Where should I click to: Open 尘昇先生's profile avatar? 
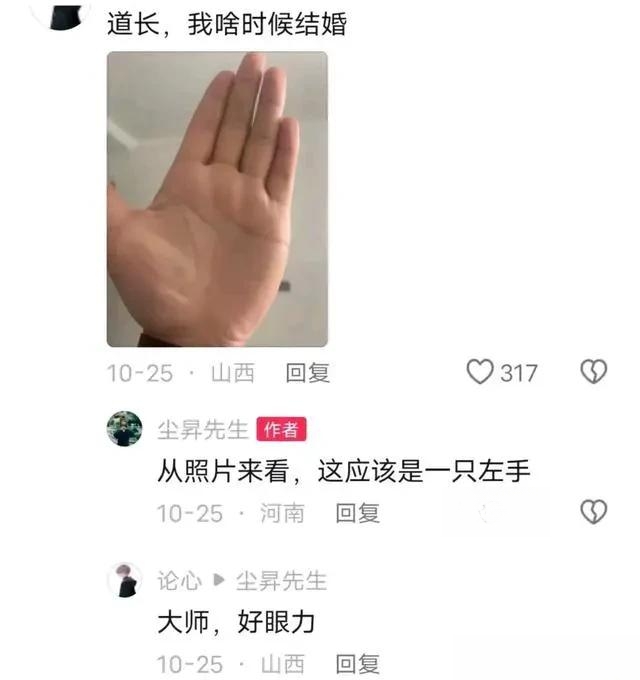(124, 429)
